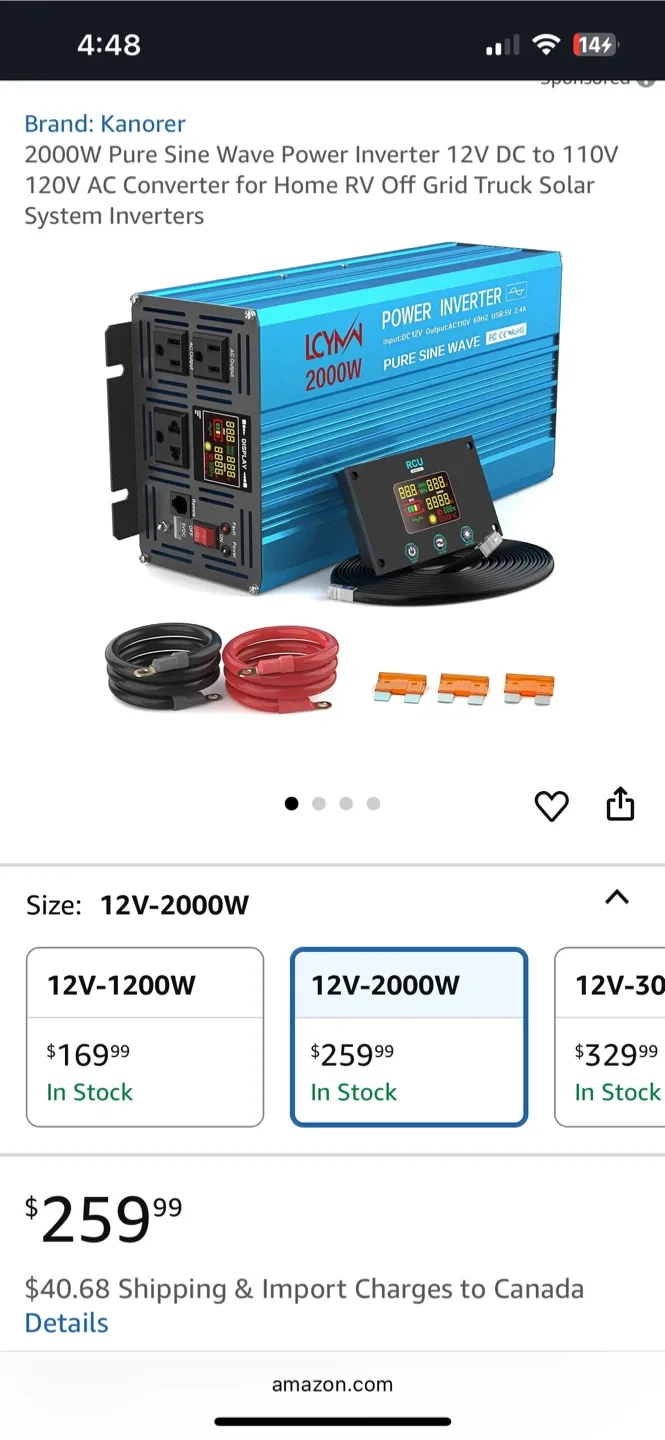Share this product listing
The height and width of the screenshot is (1440, 665).
(x=620, y=803)
